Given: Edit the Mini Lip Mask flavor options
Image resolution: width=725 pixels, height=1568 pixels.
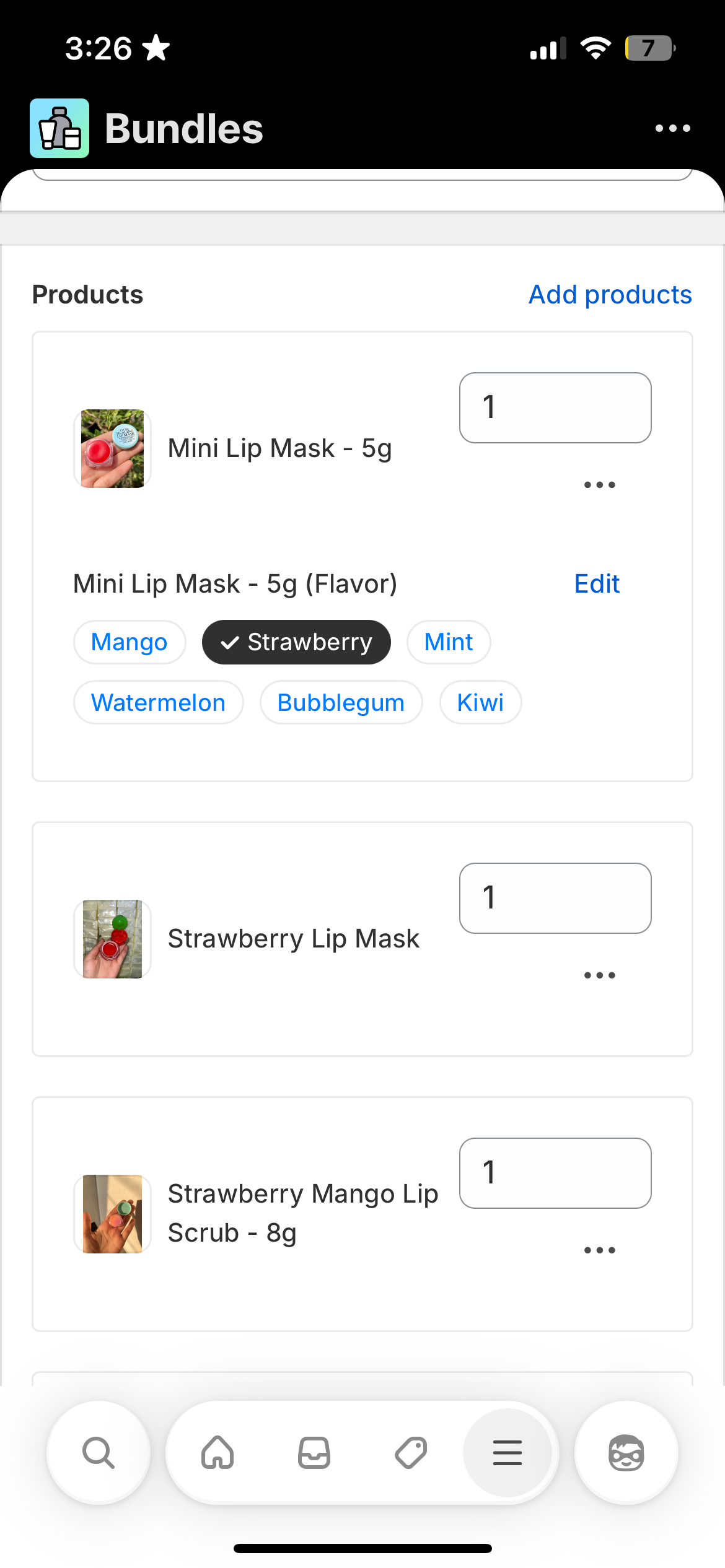Looking at the screenshot, I should tap(596, 584).
